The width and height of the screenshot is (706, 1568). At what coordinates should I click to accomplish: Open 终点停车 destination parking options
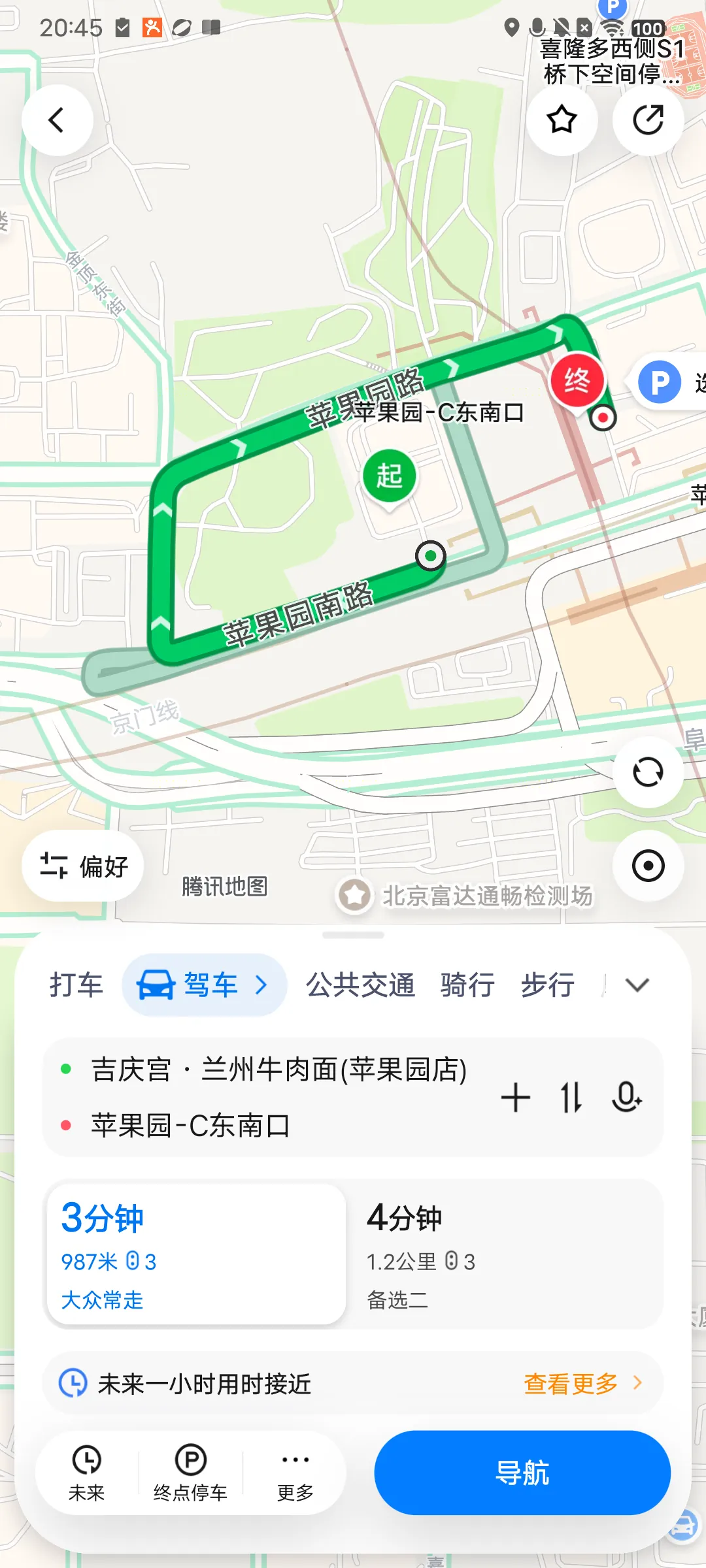190,1473
